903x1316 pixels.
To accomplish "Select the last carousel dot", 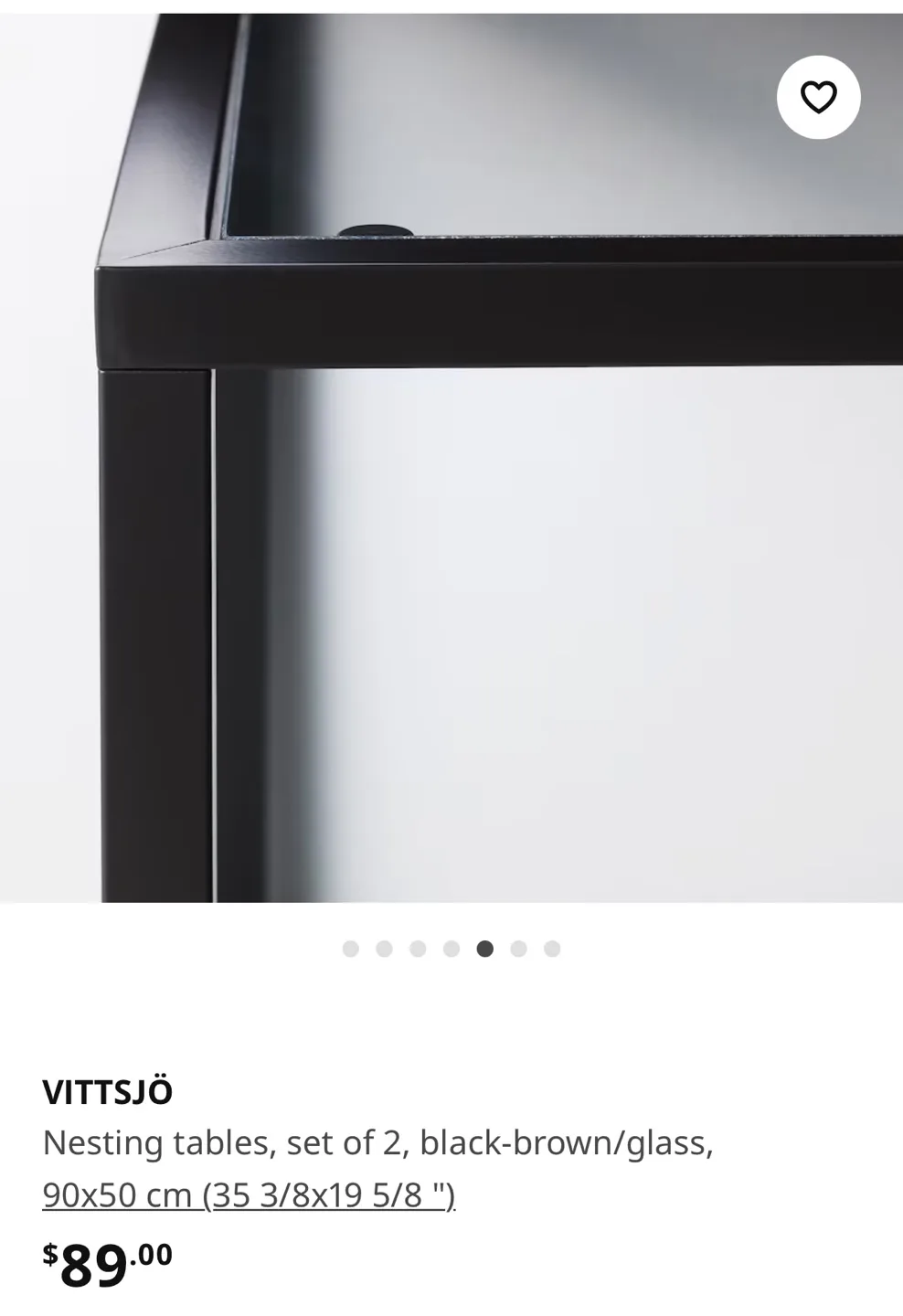I will [553, 949].
